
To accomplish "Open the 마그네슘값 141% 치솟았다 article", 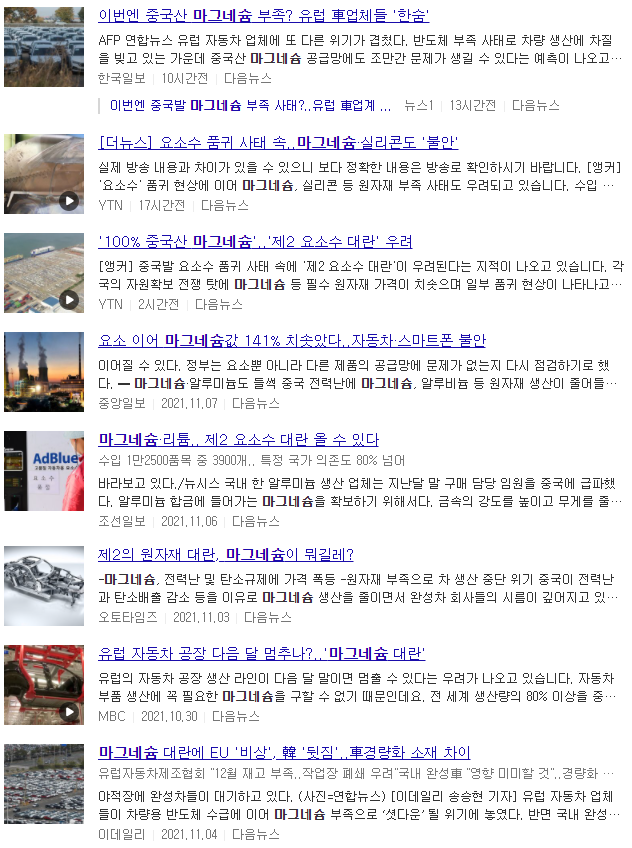I will coord(292,340).
